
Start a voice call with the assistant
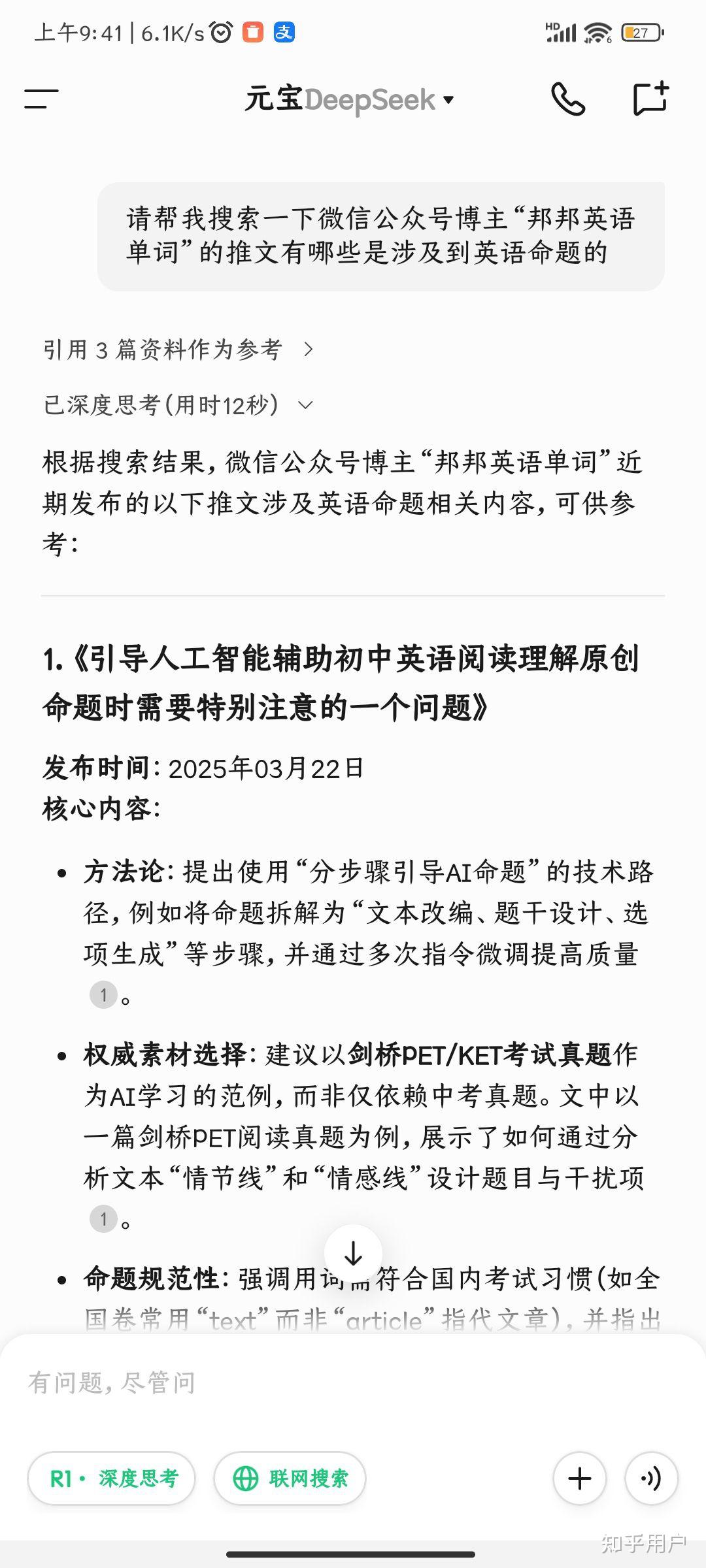pos(568,99)
